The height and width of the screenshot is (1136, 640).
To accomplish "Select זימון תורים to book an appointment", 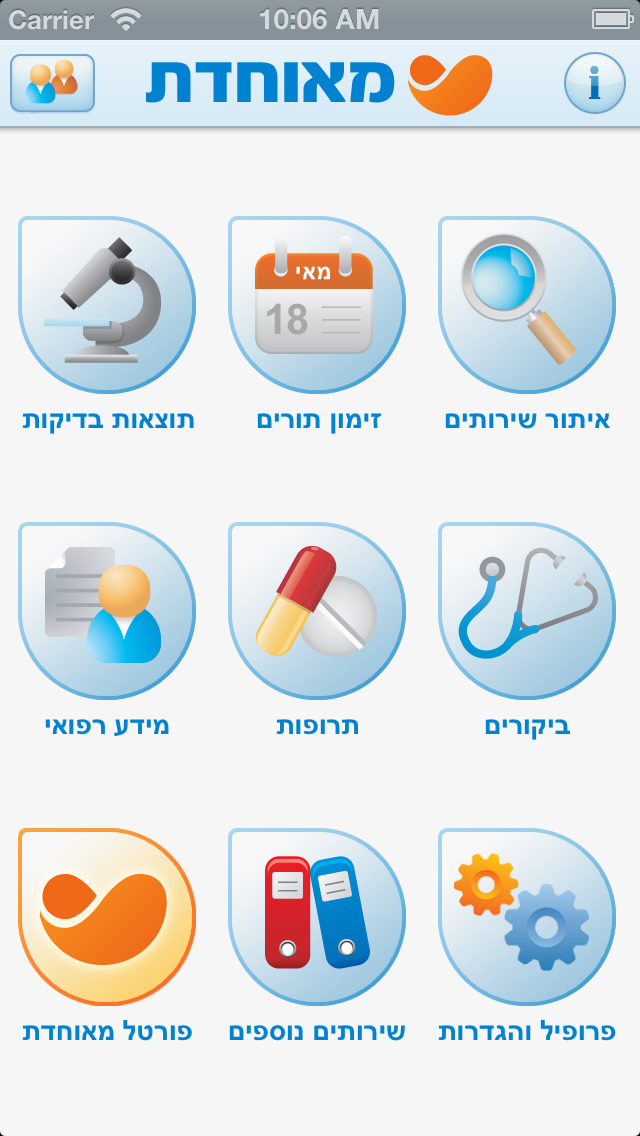I will pos(317,305).
